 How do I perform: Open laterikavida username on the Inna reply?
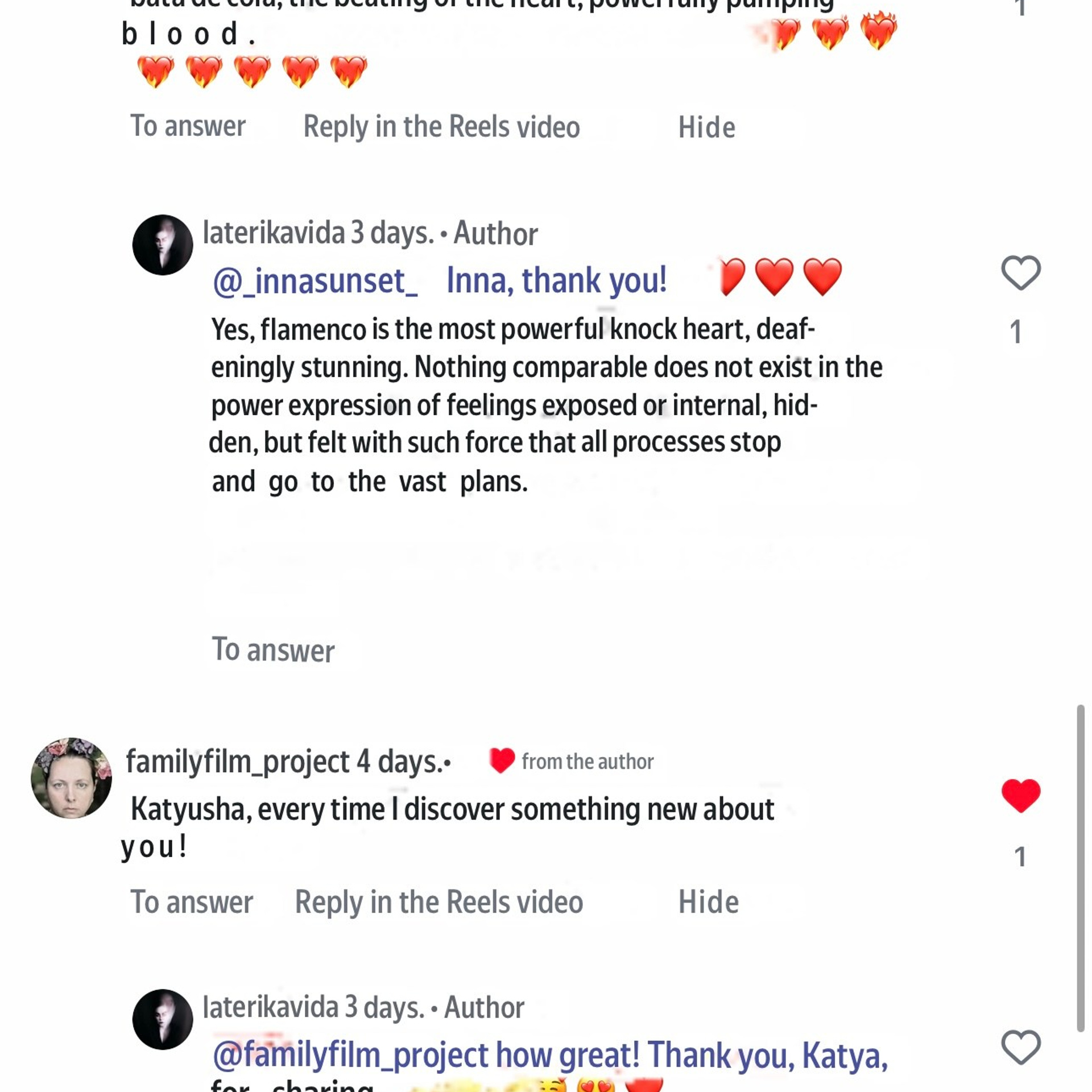274,233
